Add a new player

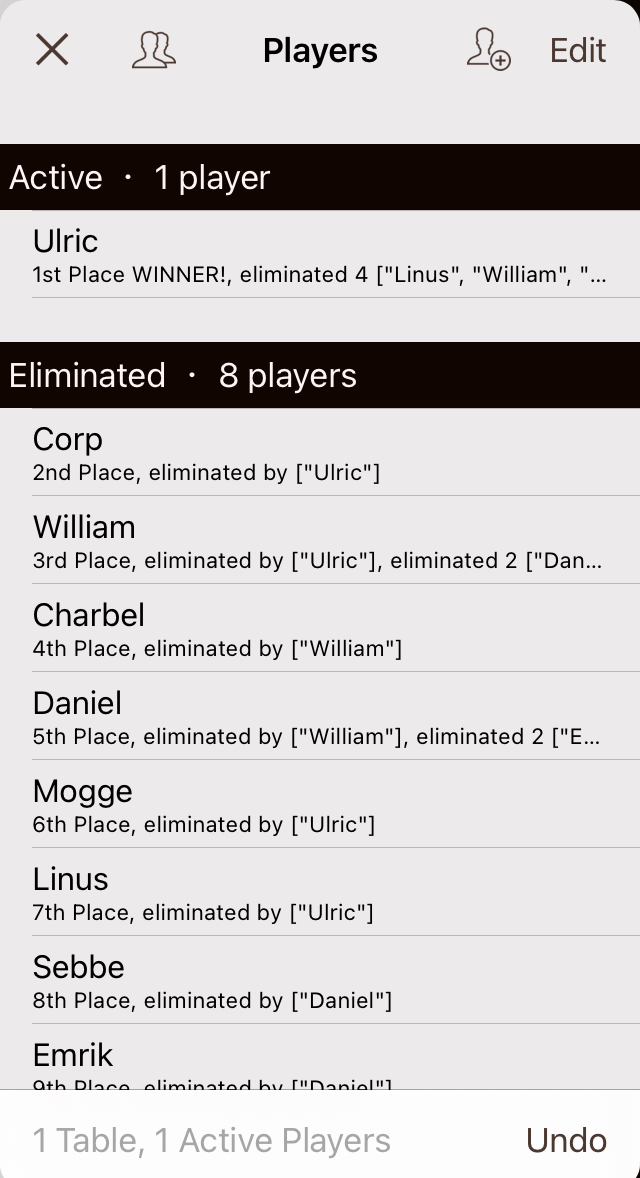pos(488,50)
